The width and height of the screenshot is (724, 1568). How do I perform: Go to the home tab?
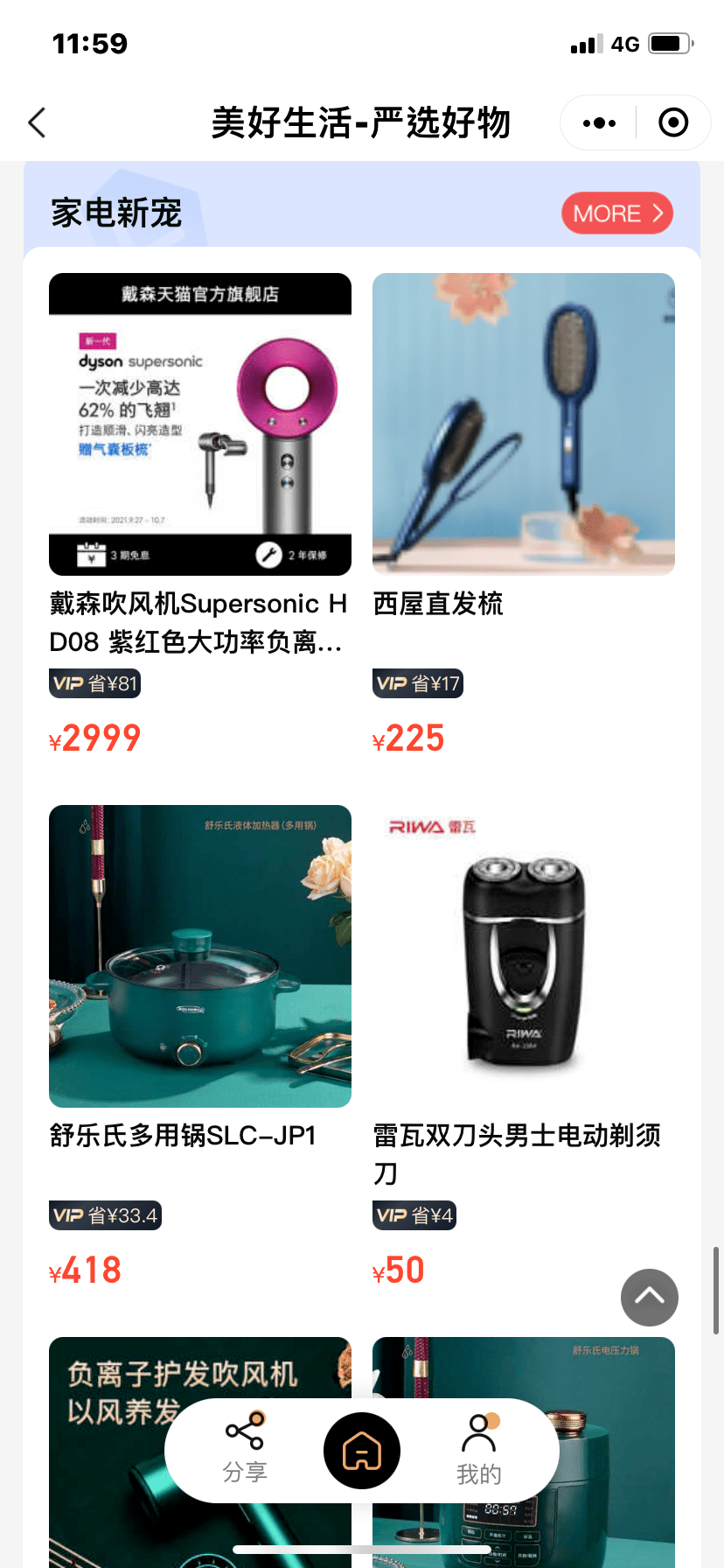click(362, 1451)
